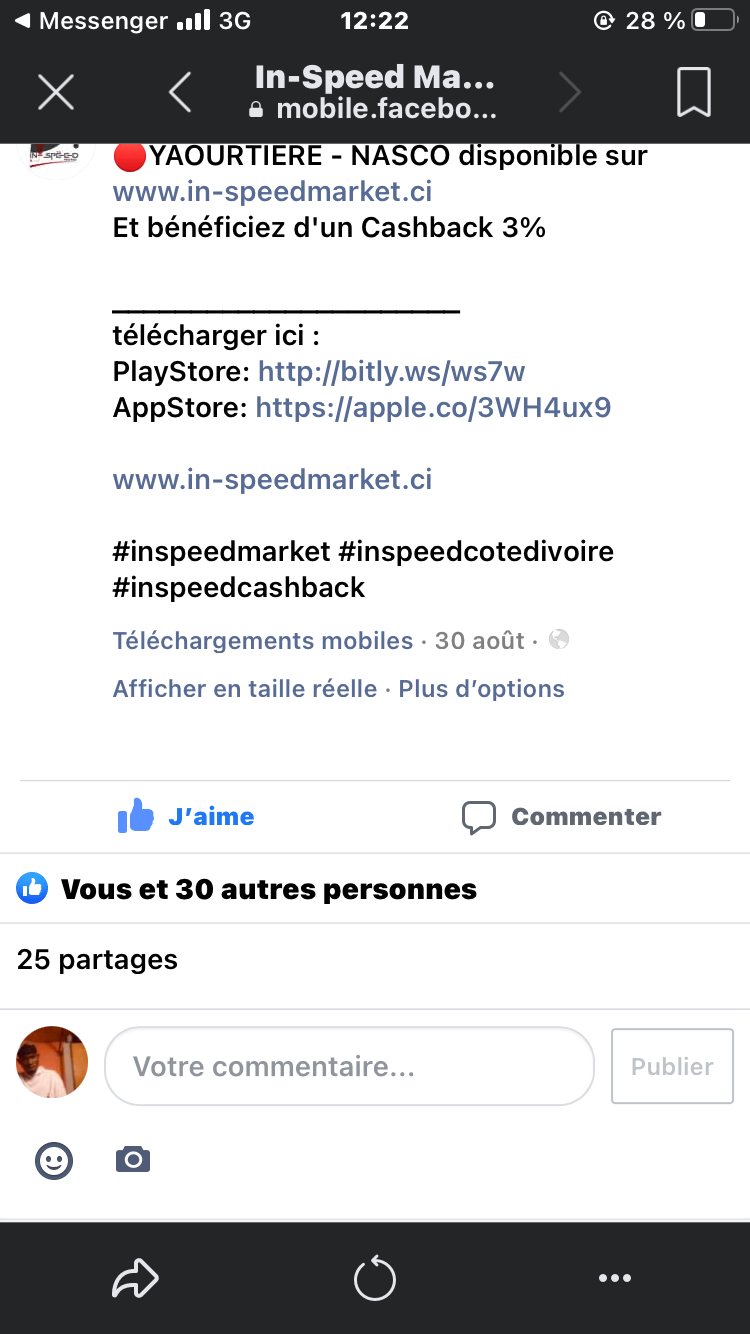Tap the #inspeedmarket hashtag
The image size is (750, 1334).
(221, 551)
